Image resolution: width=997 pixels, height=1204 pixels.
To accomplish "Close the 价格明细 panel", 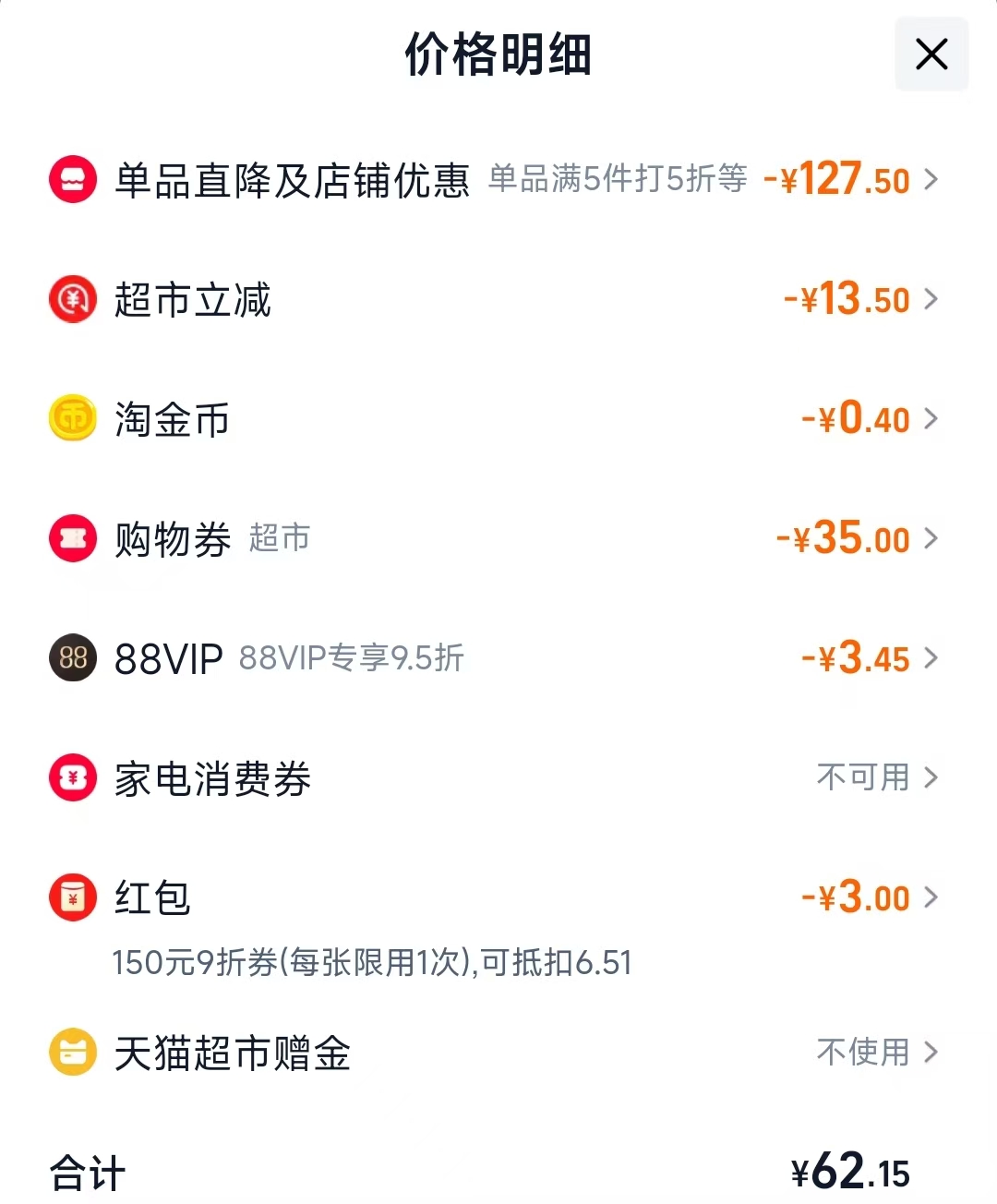I will 931,54.
